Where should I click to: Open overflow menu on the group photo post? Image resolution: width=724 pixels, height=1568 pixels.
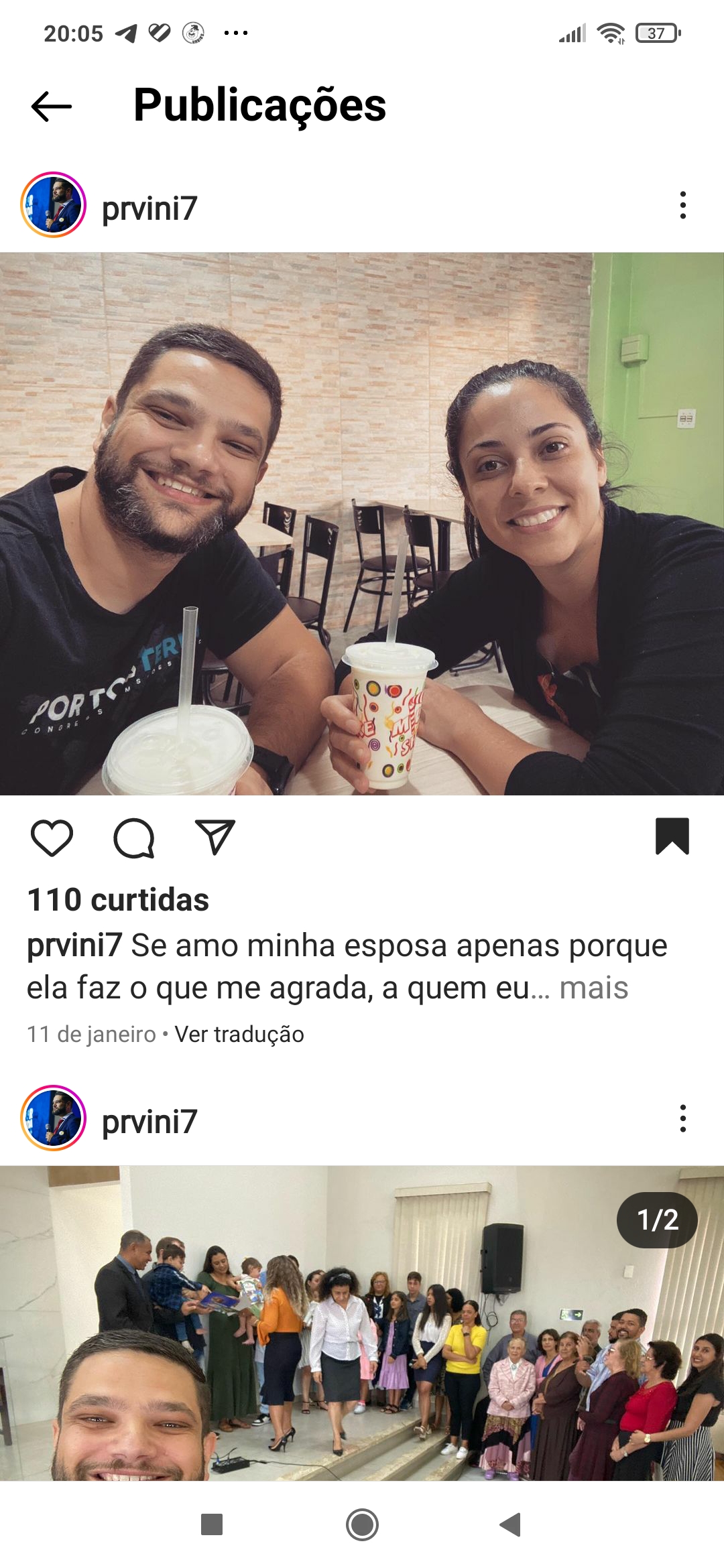pos(682,1118)
